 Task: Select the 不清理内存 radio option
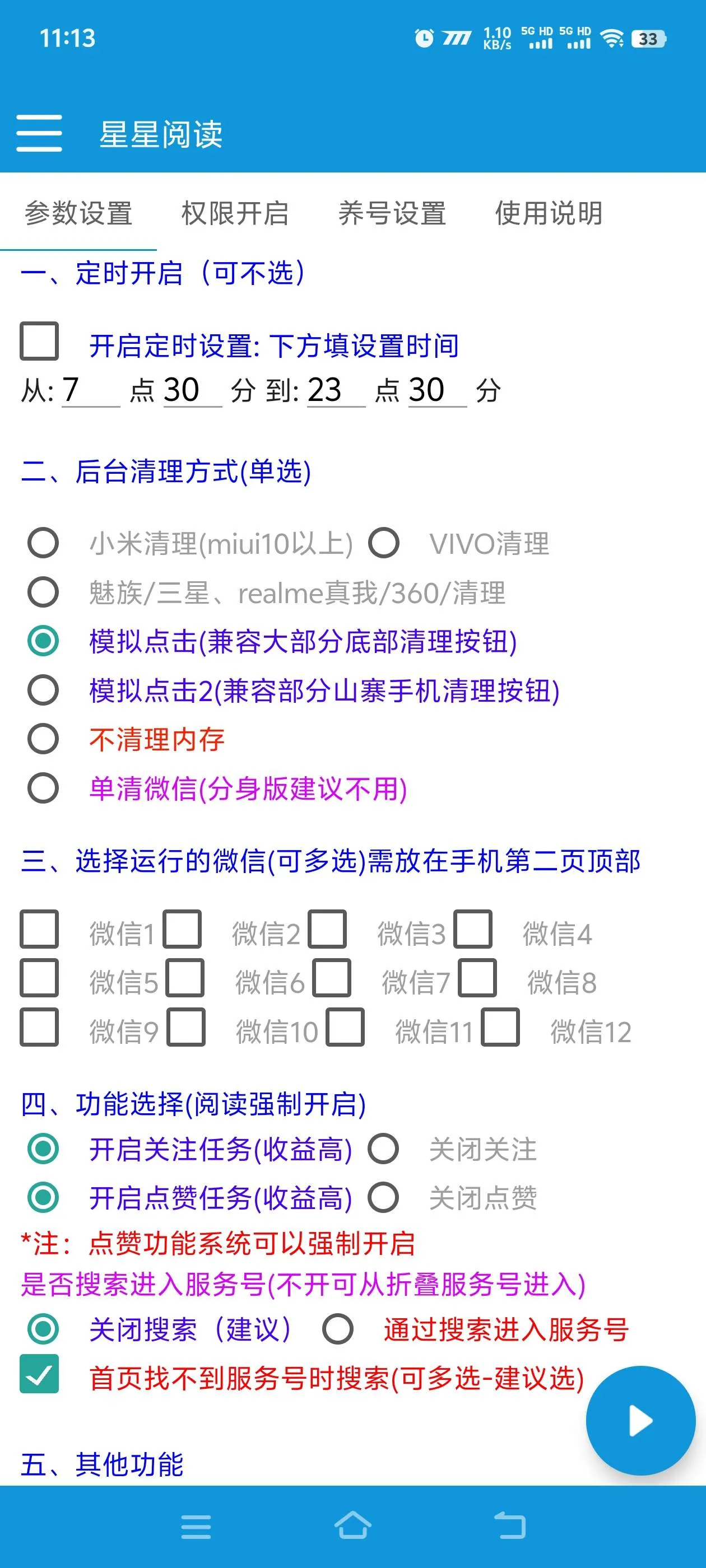coord(41,739)
